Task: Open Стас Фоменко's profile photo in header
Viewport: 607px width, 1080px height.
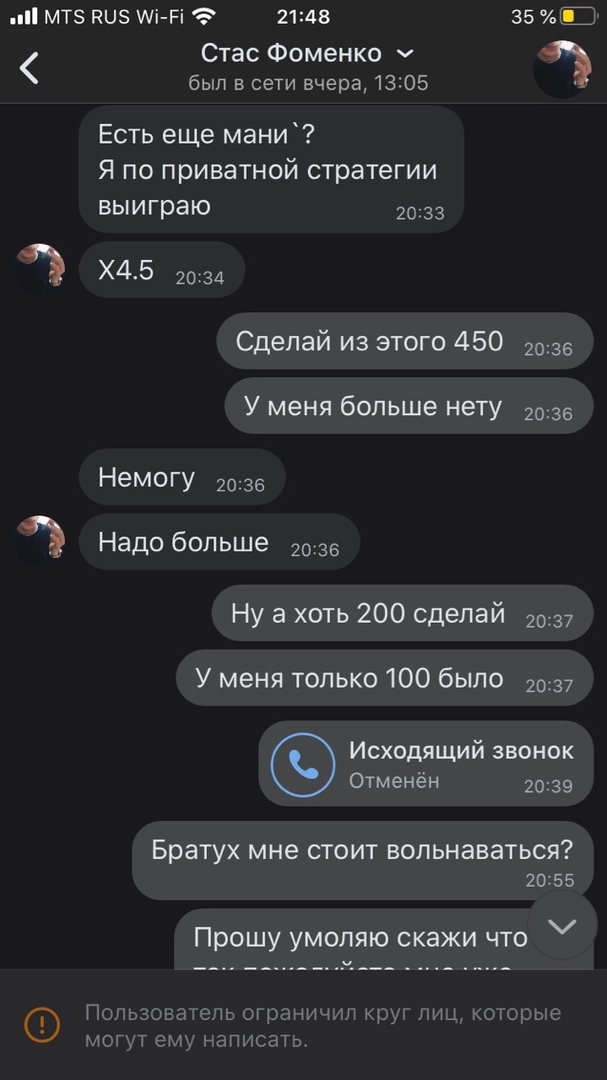Action: click(x=562, y=68)
